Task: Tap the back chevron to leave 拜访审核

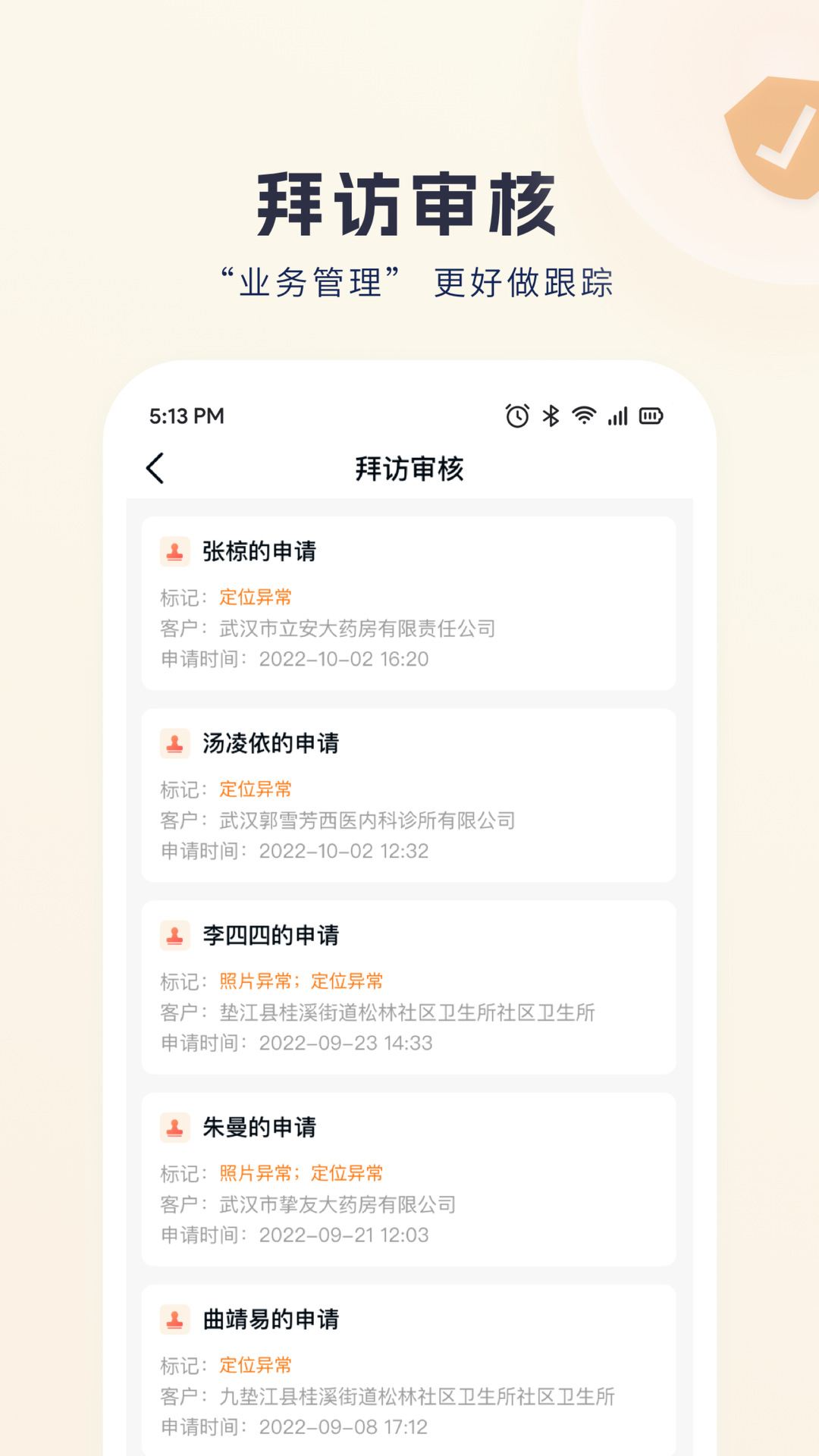Action: click(x=155, y=469)
